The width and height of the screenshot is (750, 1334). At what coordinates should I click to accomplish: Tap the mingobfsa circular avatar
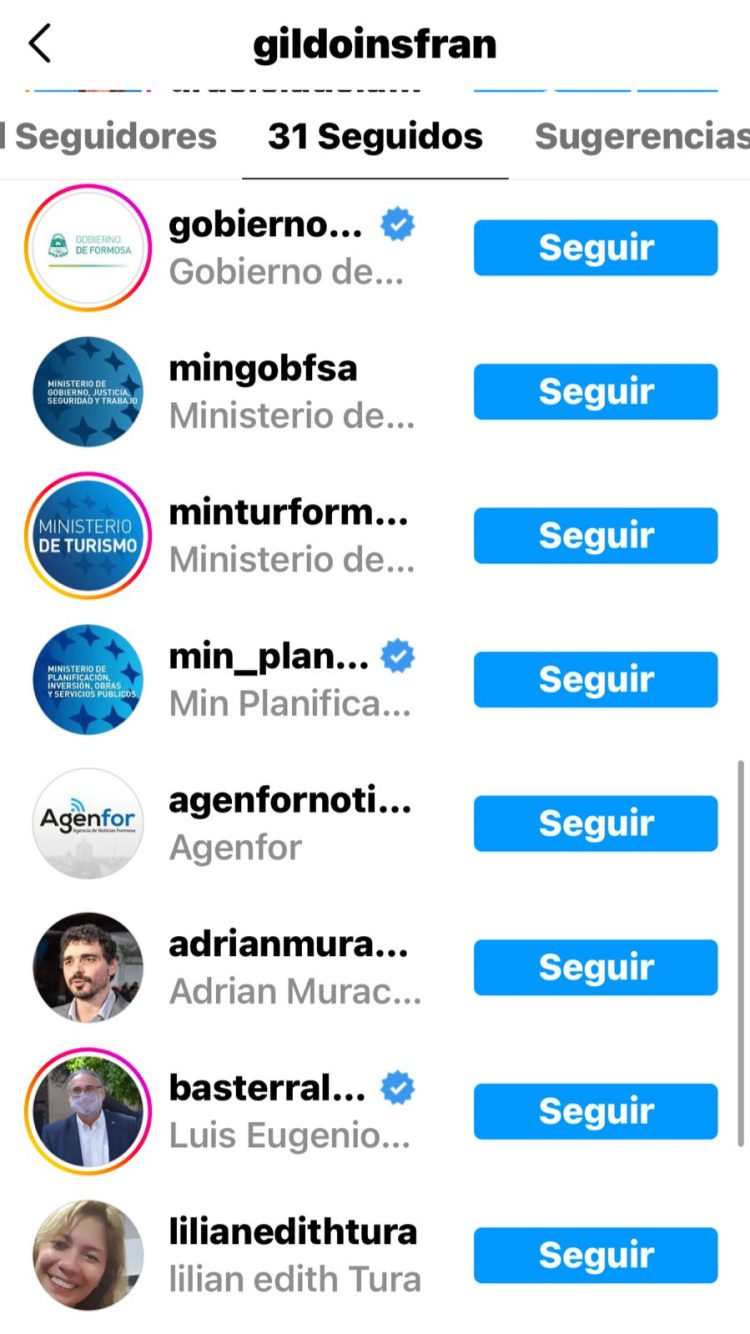87,391
